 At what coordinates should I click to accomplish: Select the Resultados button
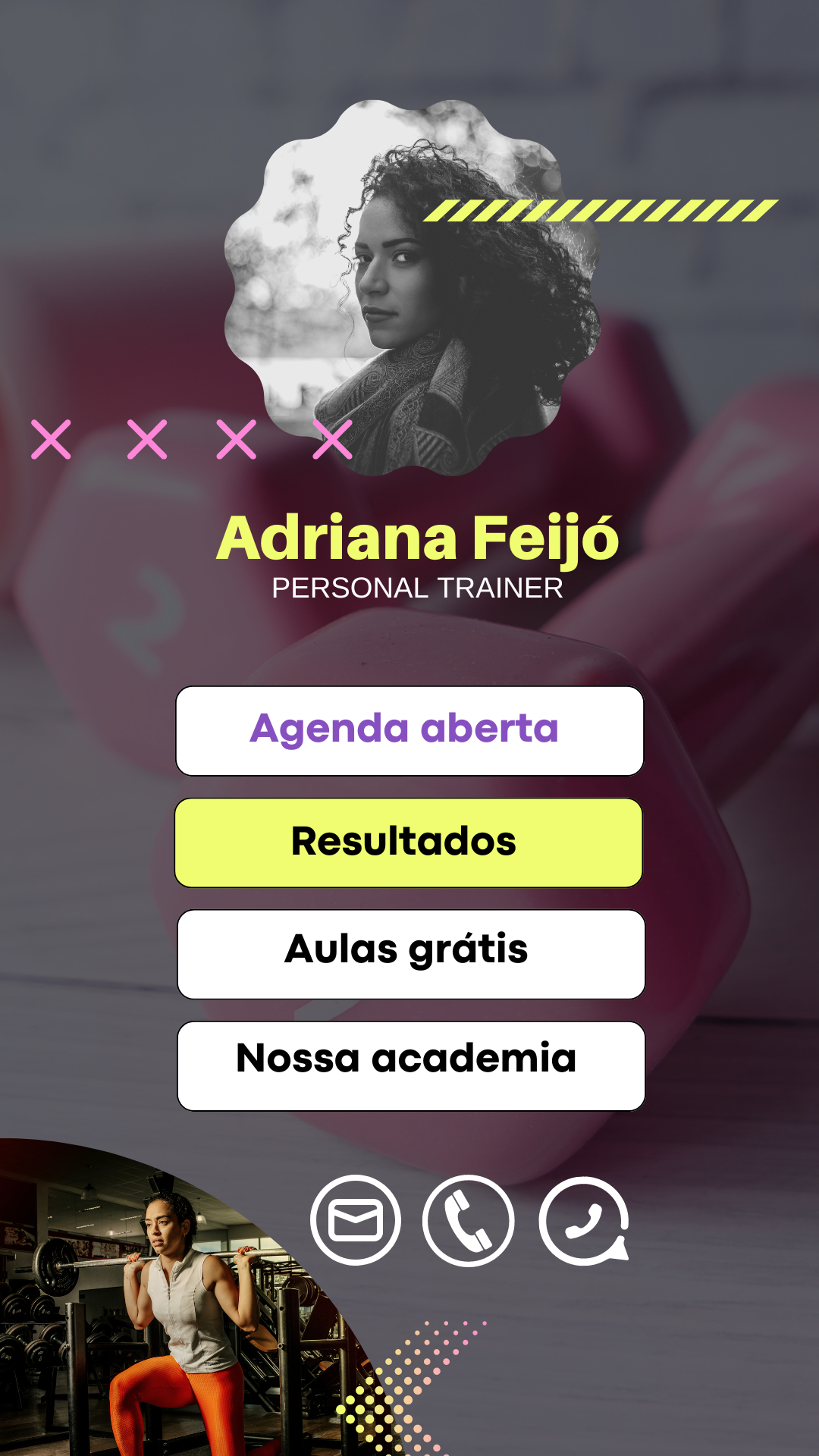[409, 843]
